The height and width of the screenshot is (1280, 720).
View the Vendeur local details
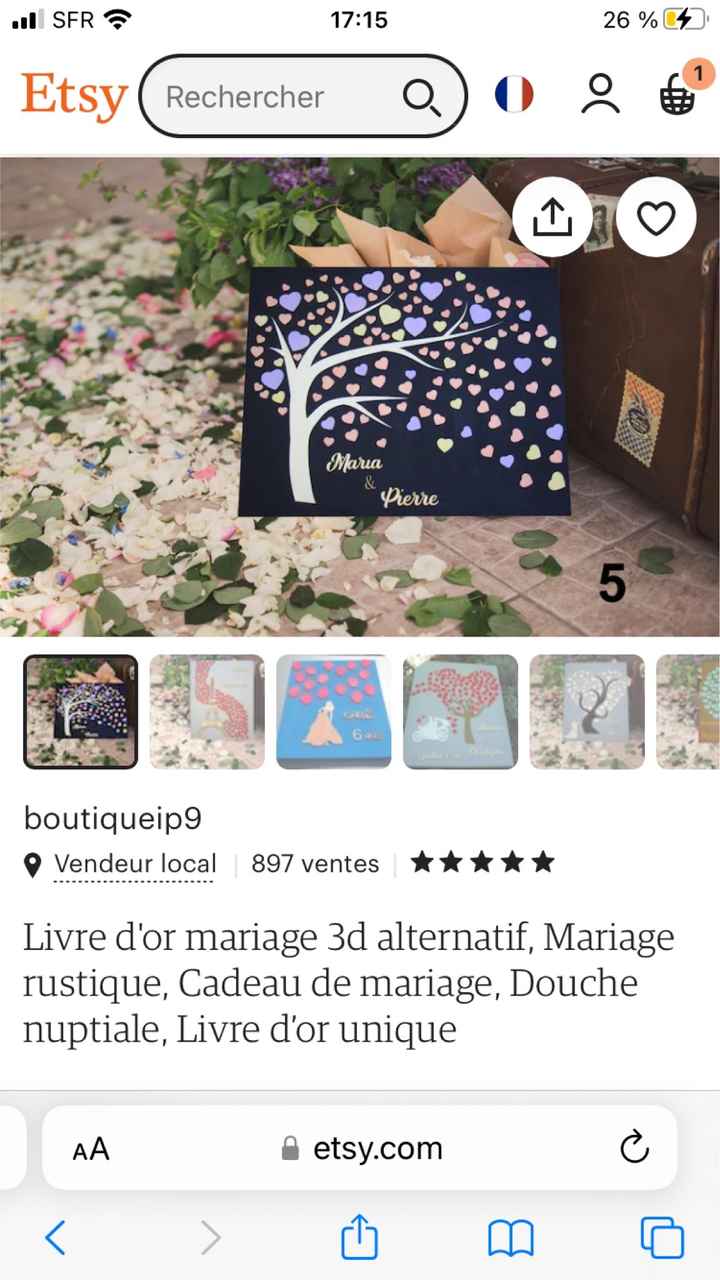135,863
